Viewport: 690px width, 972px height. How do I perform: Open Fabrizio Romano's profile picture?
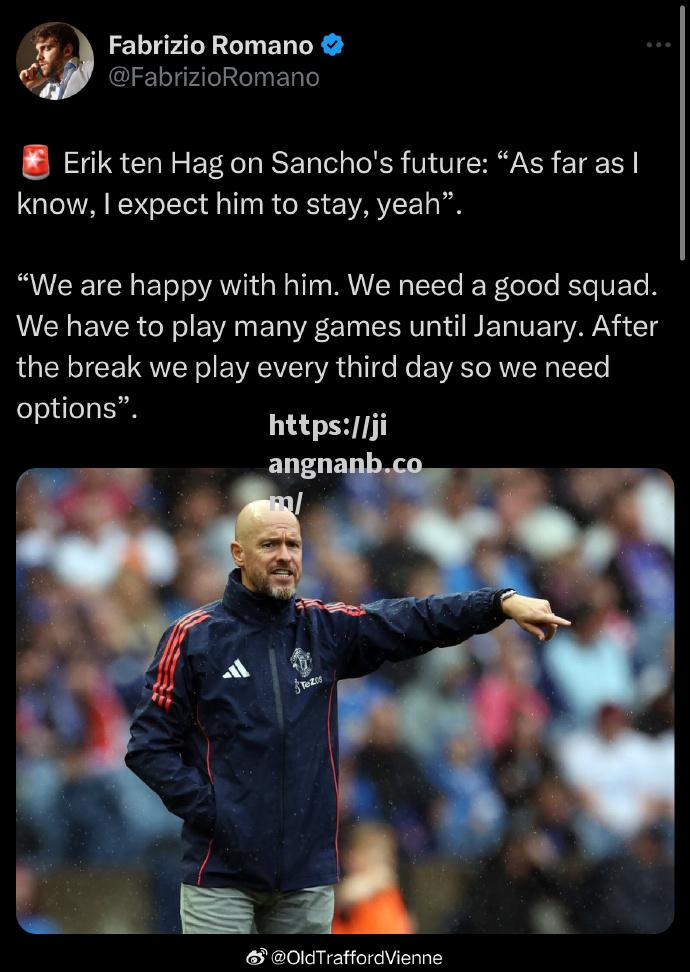[x=55, y=62]
